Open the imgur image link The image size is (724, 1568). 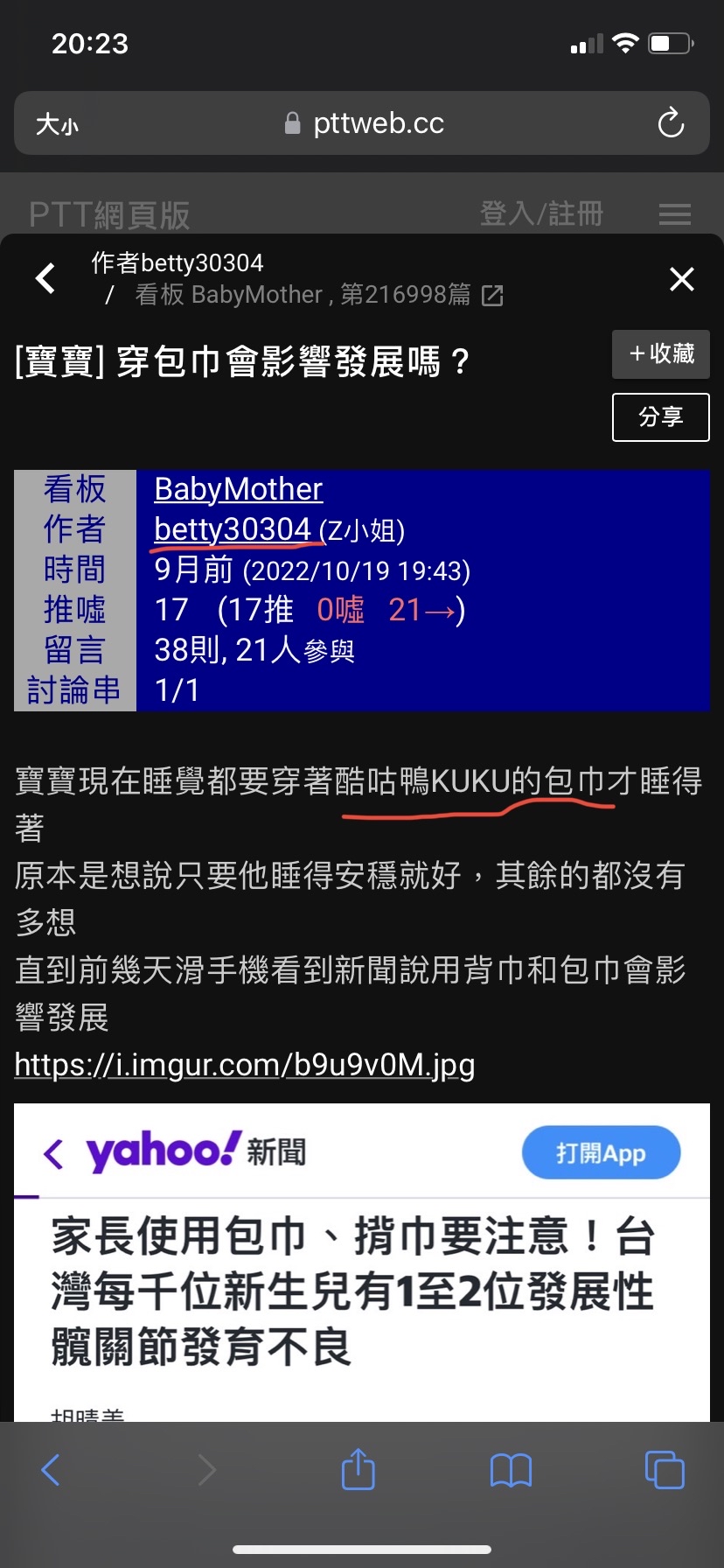[x=245, y=1065]
